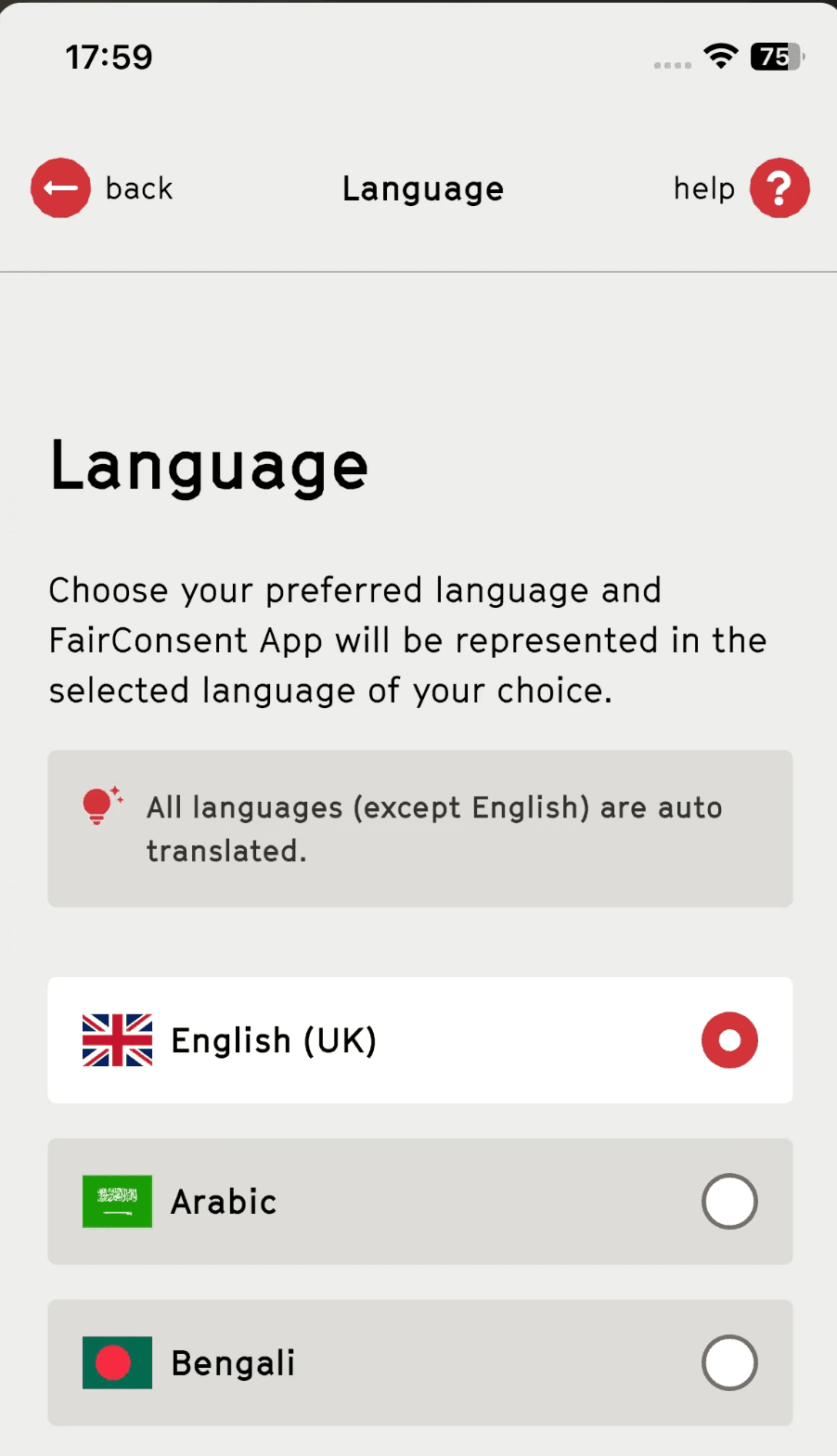
Task: Open help via the question mark icon
Action: point(779,187)
